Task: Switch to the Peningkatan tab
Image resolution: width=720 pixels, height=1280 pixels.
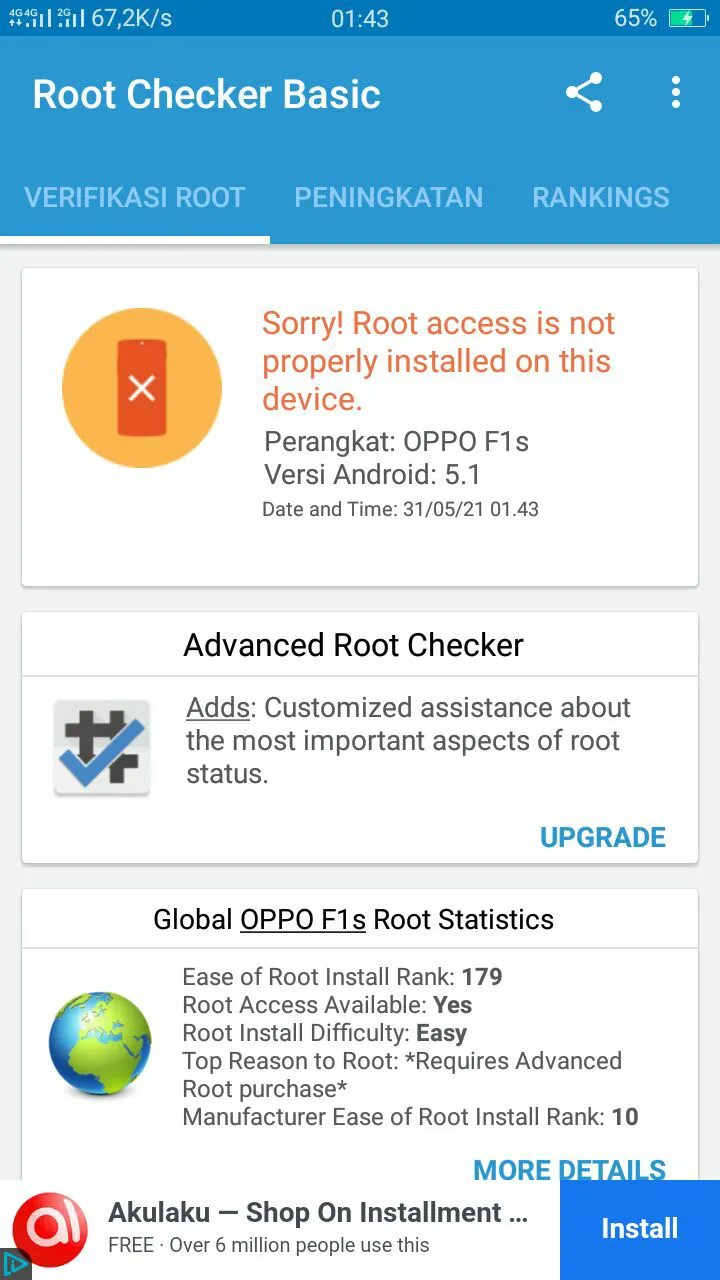Action: pos(388,197)
